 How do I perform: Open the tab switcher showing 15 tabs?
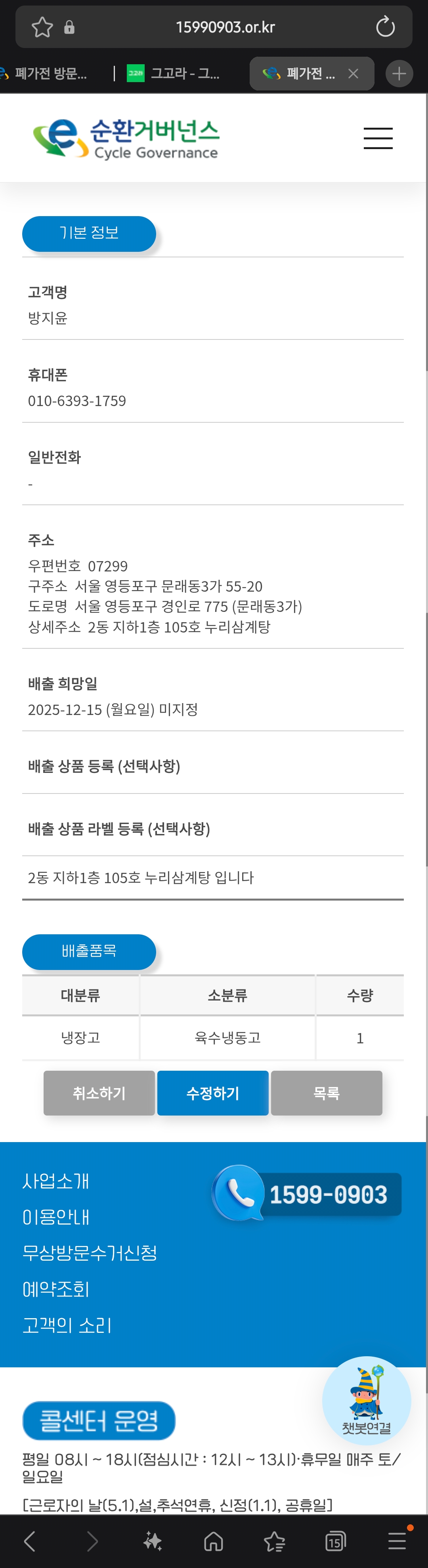pos(335,1541)
